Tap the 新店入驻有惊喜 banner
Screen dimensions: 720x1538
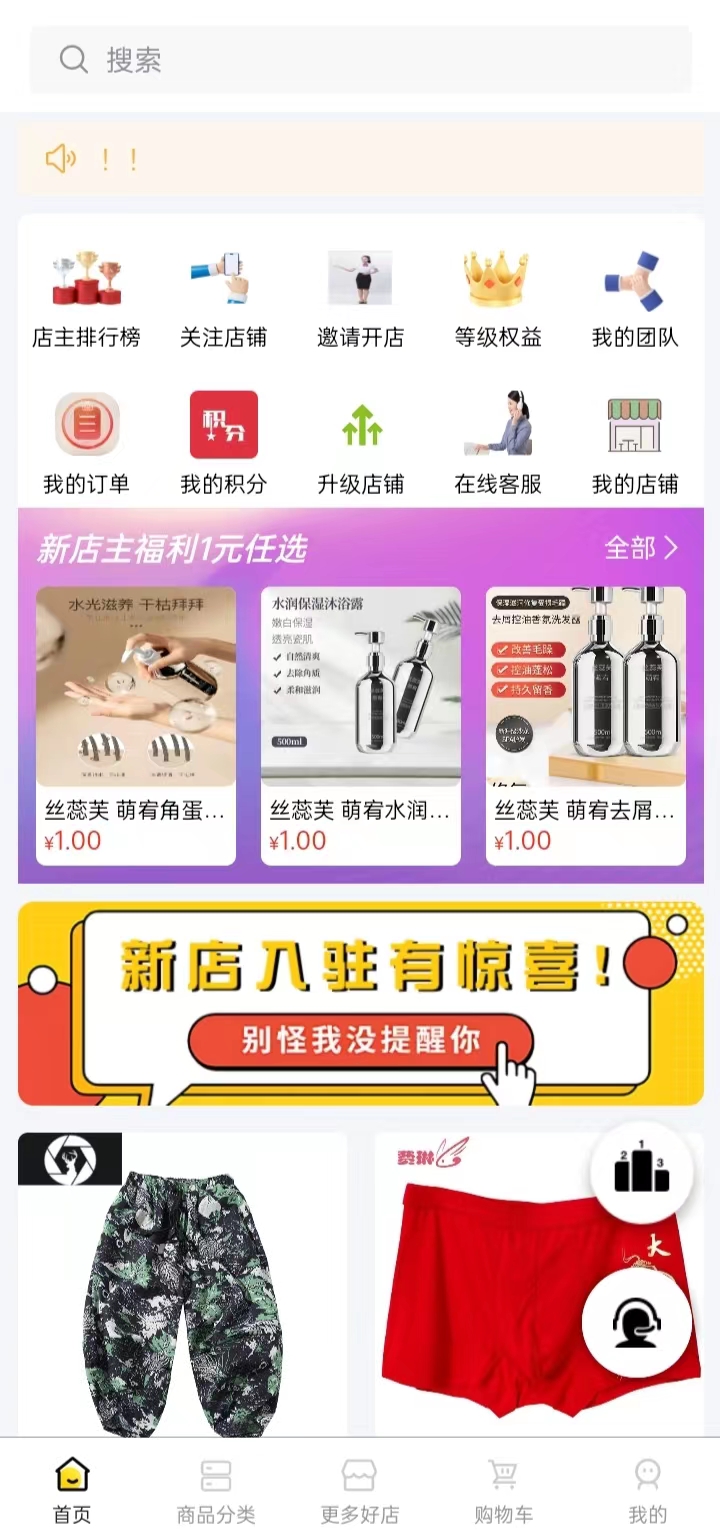[x=360, y=1003]
